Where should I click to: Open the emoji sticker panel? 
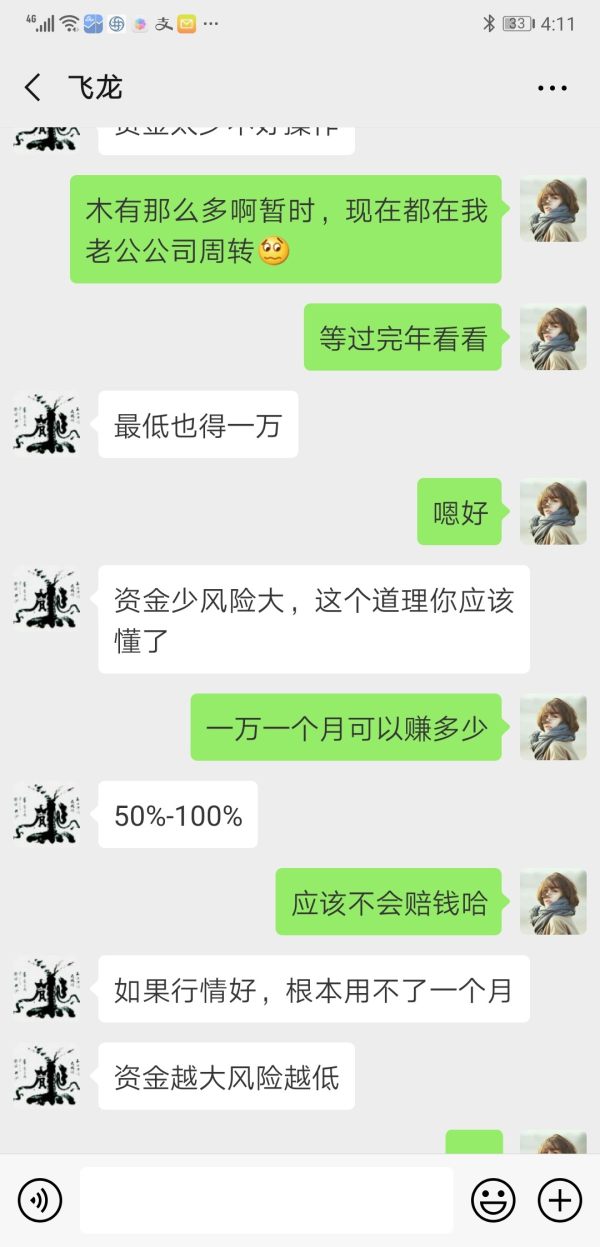pos(493,1199)
